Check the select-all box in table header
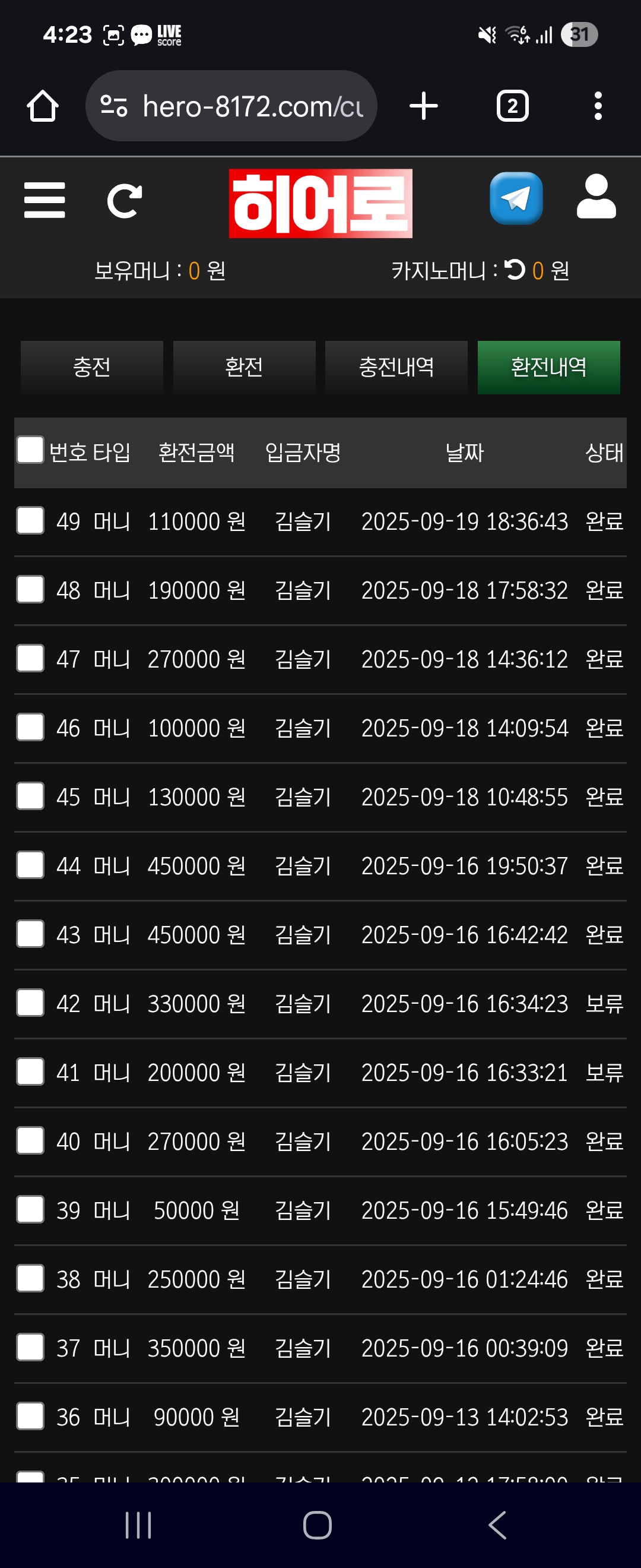 coord(30,450)
